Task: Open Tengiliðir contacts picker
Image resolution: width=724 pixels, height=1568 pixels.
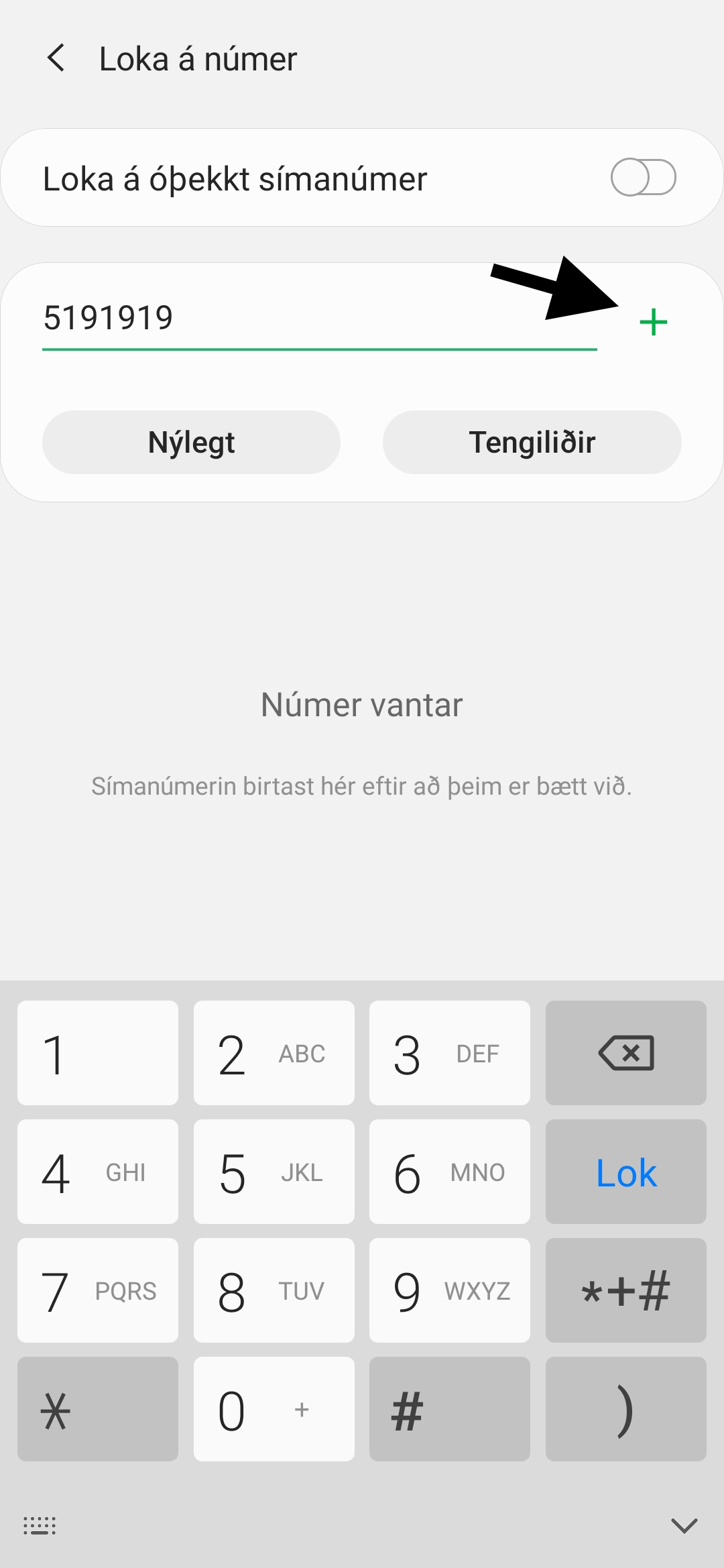Action: [532, 443]
